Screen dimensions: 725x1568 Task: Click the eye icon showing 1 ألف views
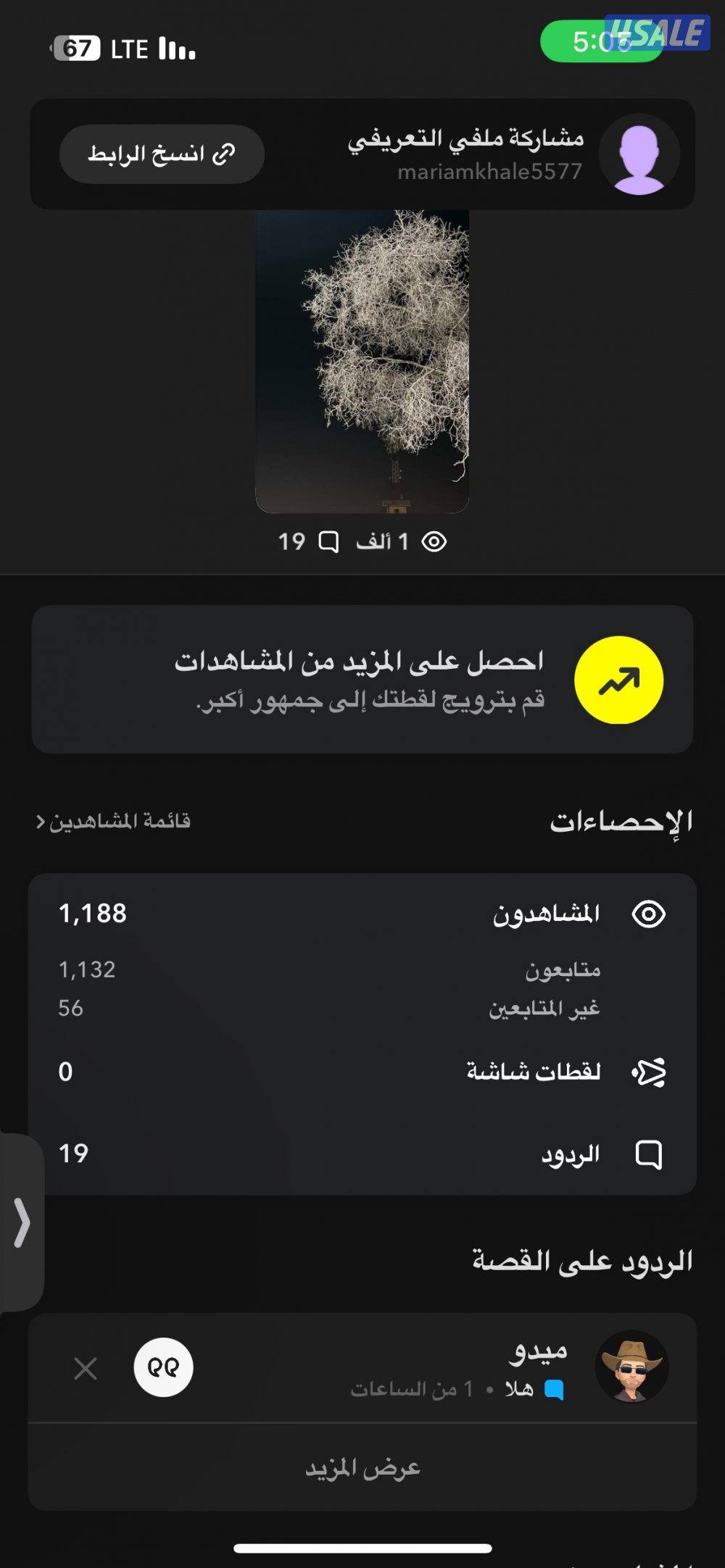click(434, 542)
